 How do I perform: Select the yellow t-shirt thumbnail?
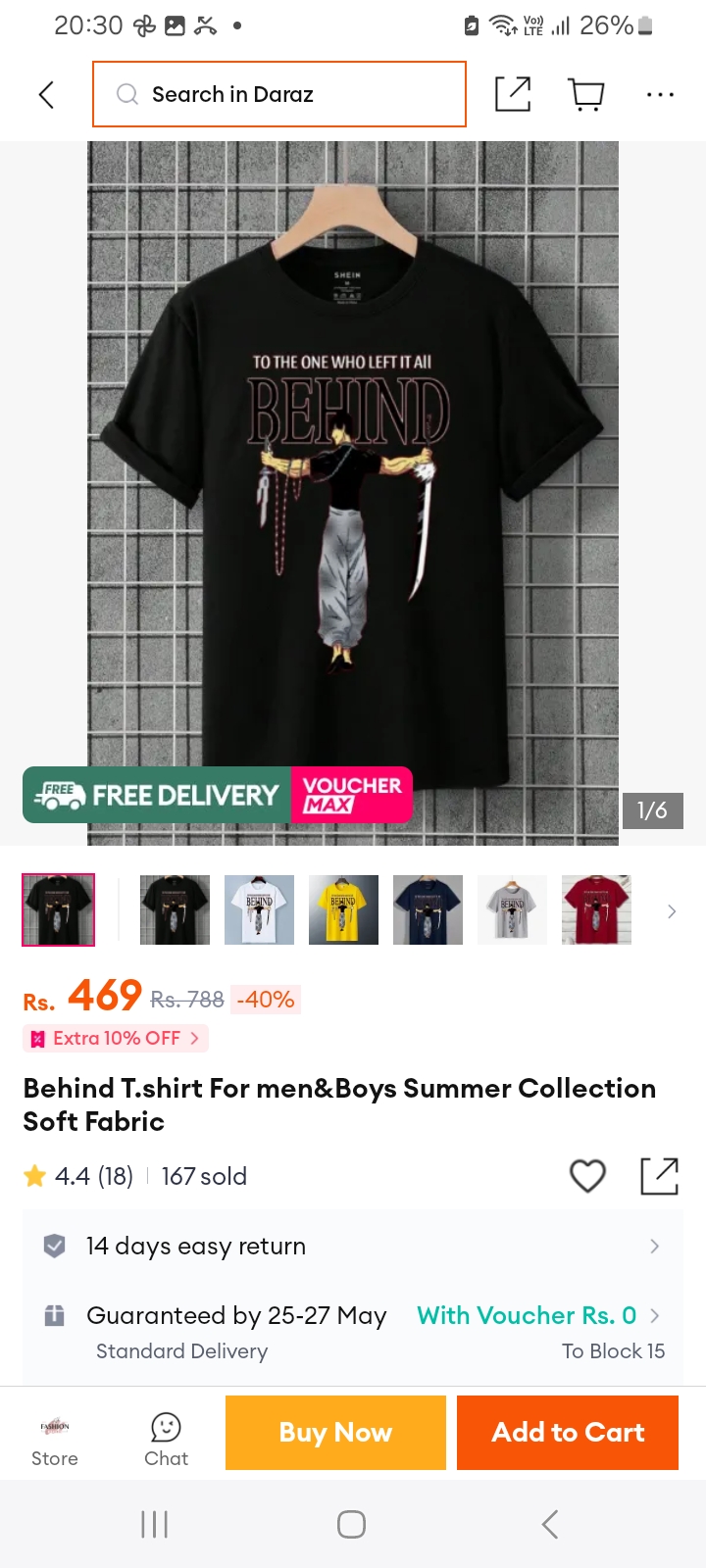pos(343,910)
